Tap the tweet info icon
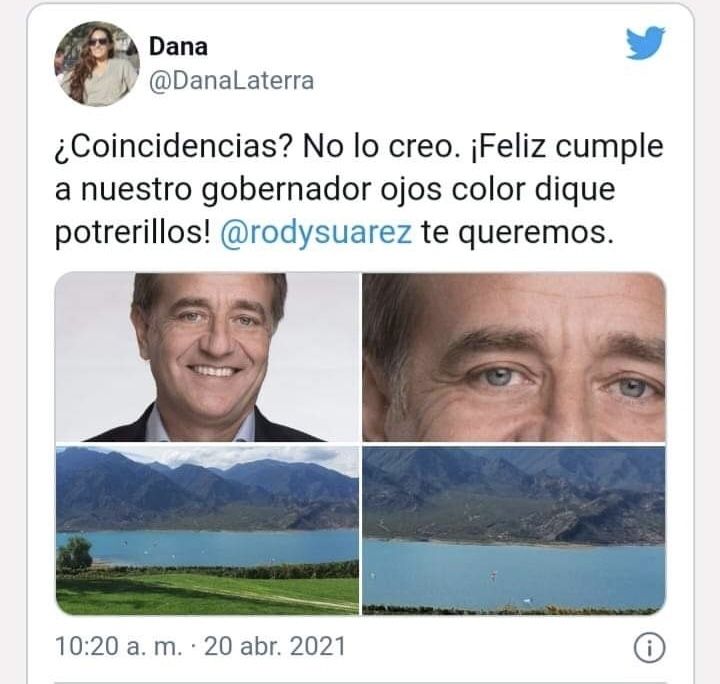The image size is (720, 684). pyautogui.click(x=650, y=648)
